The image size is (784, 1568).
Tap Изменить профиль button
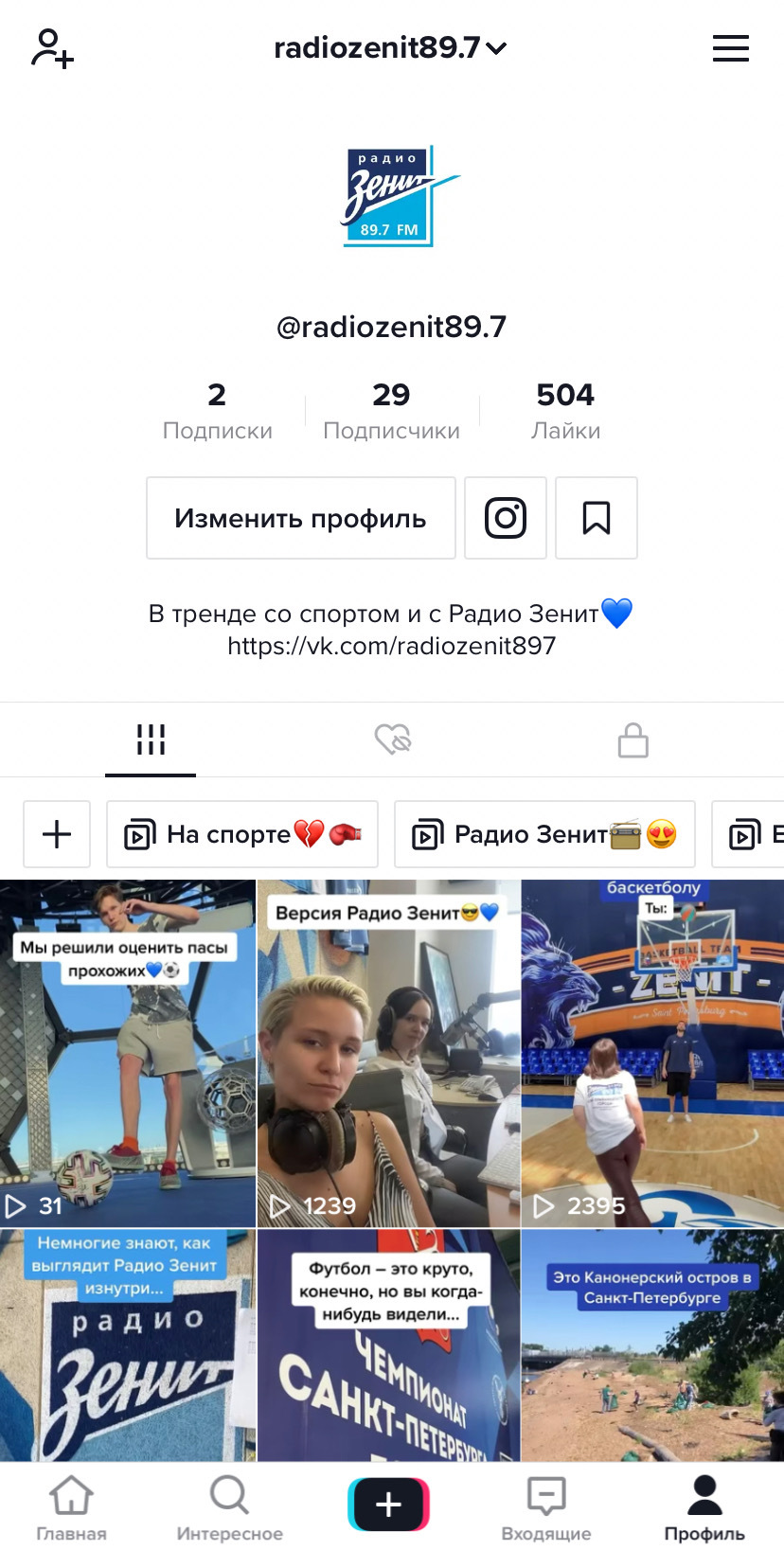click(x=300, y=518)
